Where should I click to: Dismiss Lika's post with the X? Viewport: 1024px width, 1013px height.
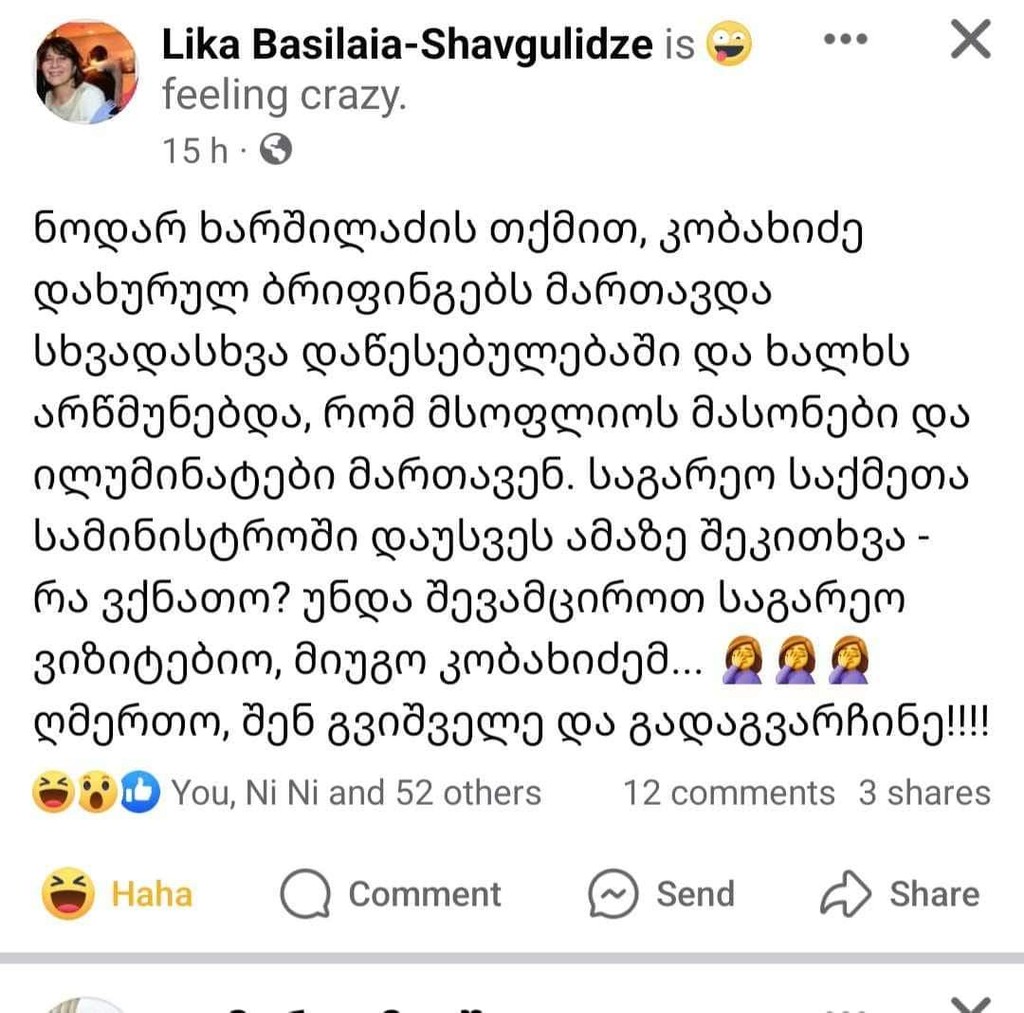point(968,40)
